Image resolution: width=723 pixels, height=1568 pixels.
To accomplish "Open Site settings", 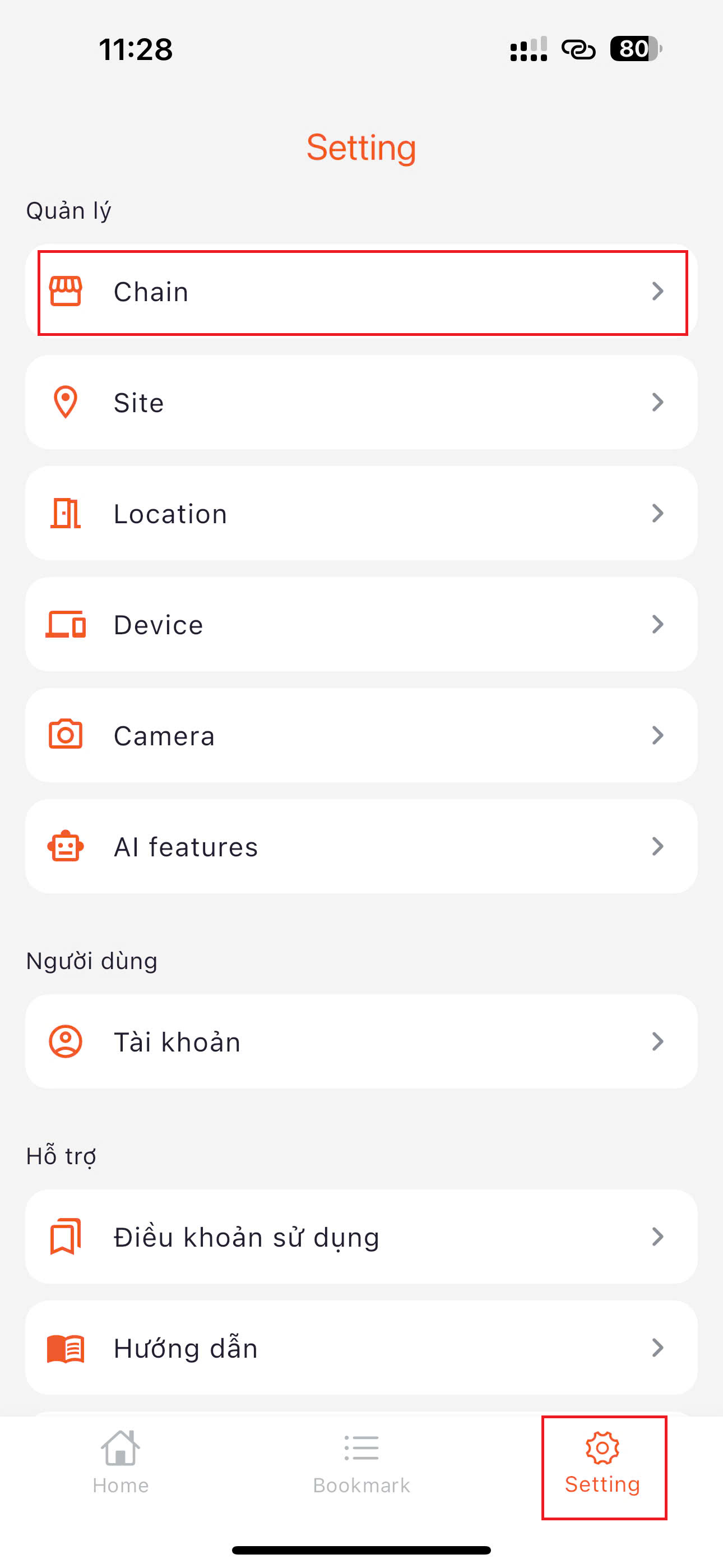I will pos(361,402).
